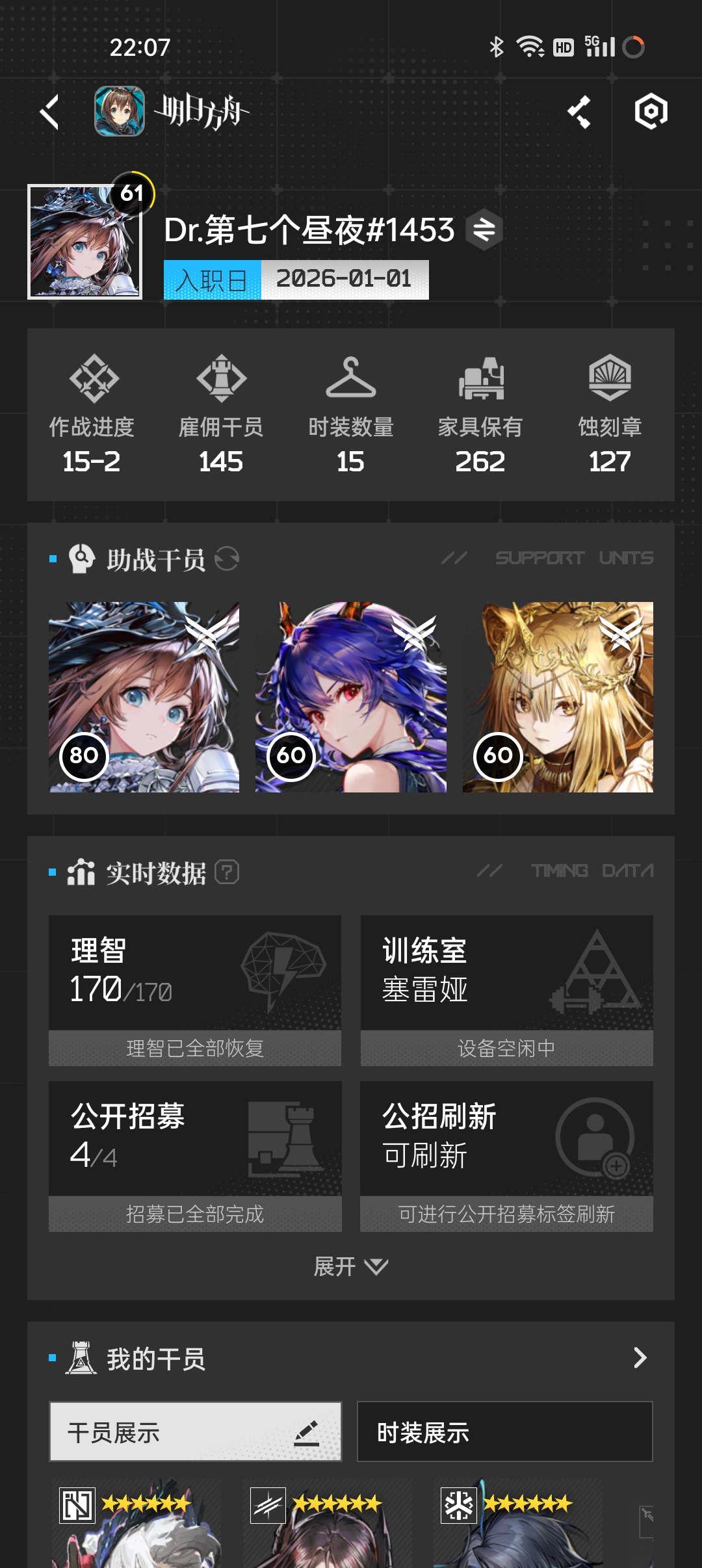The width and height of the screenshot is (702, 1568).
Task: Open the level 80 support operator portrait
Action: point(144,697)
